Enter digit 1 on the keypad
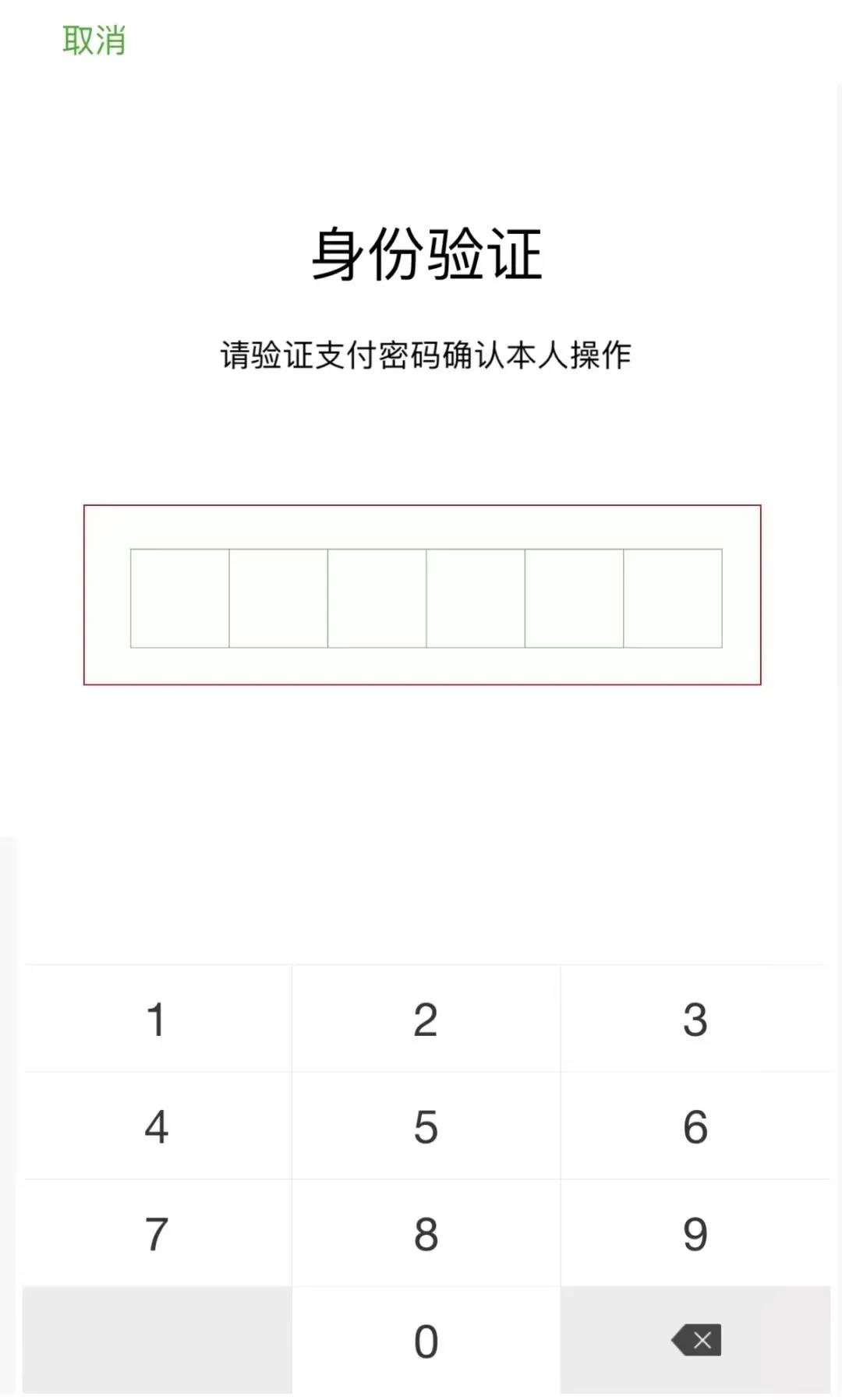The height and width of the screenshot is (1400, 842). 157,1018
